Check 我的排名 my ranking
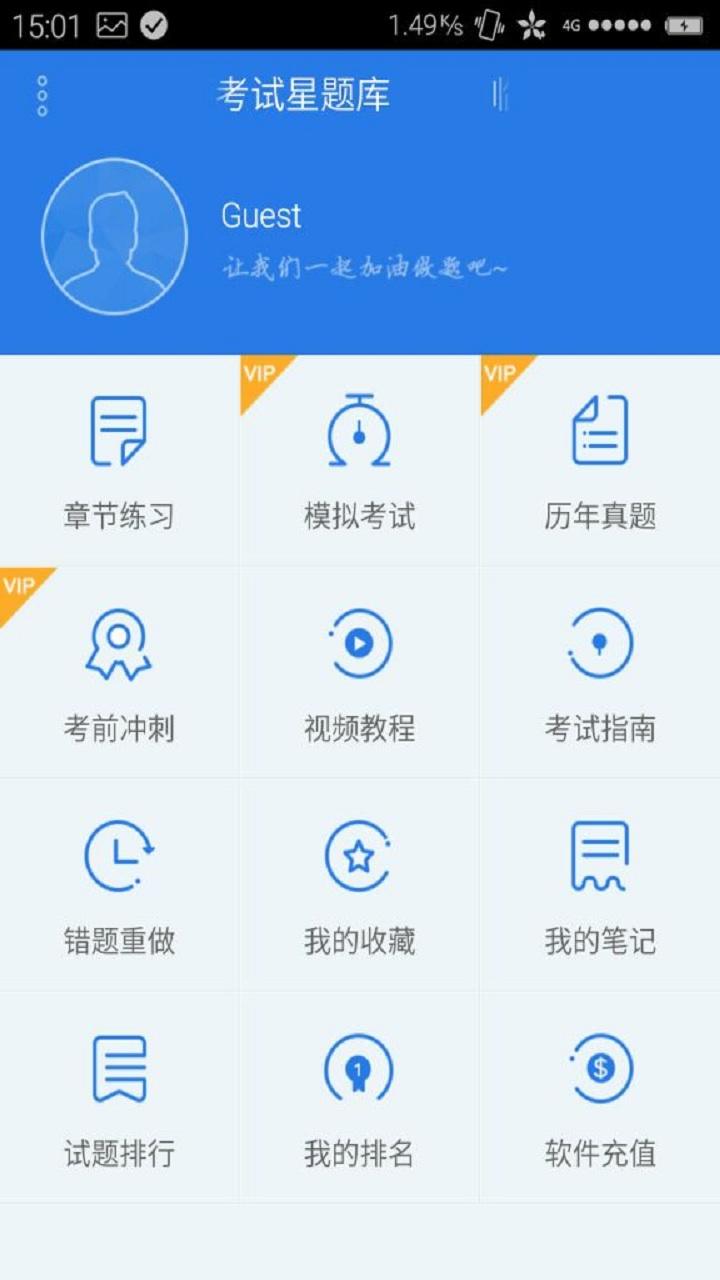This screenshot has height=1280, width=720. (x=358, y=1096)
